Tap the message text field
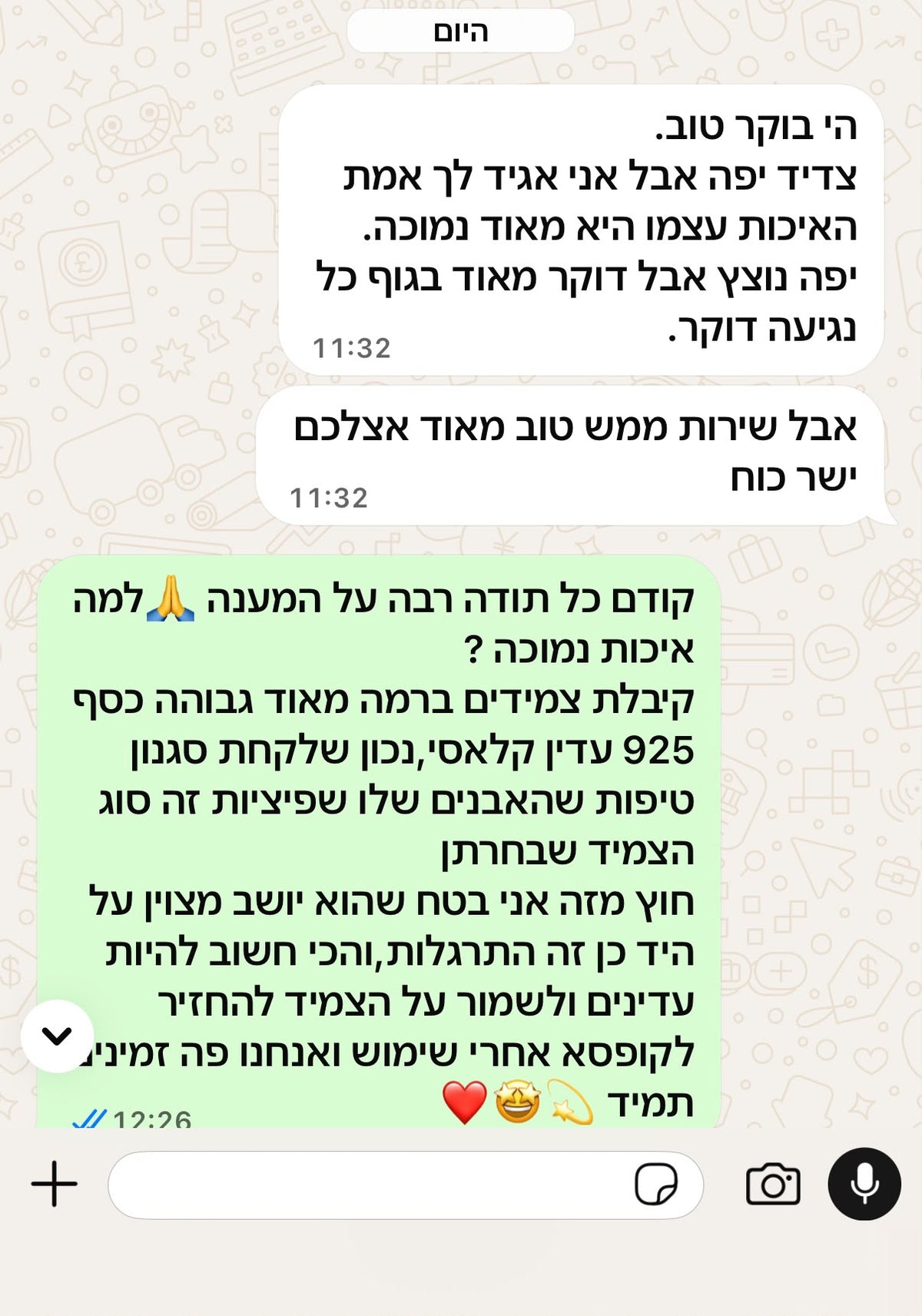922x1316 pixels. pos(405,1185)
